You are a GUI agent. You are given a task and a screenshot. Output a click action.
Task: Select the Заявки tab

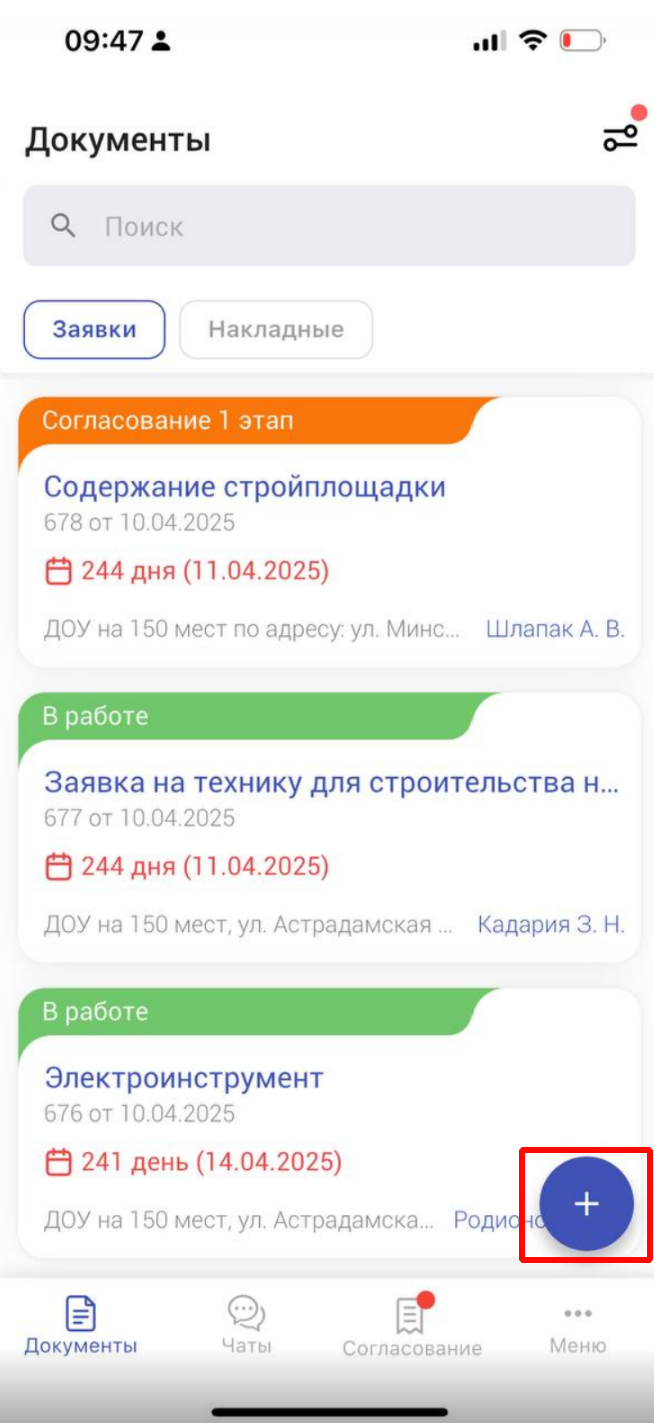(x=94, y=329)
